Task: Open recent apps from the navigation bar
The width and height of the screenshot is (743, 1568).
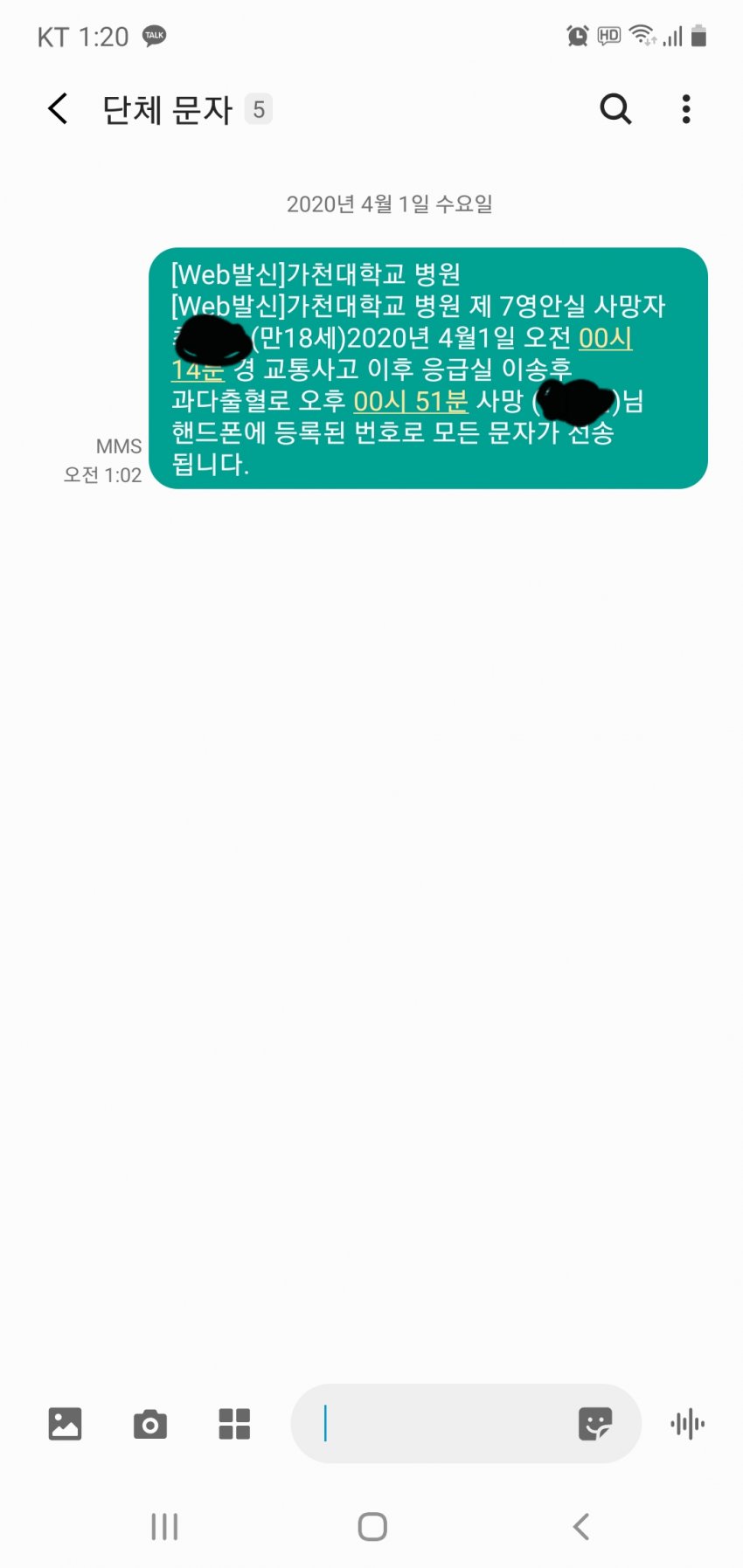Action: (x=164, y=1527)
